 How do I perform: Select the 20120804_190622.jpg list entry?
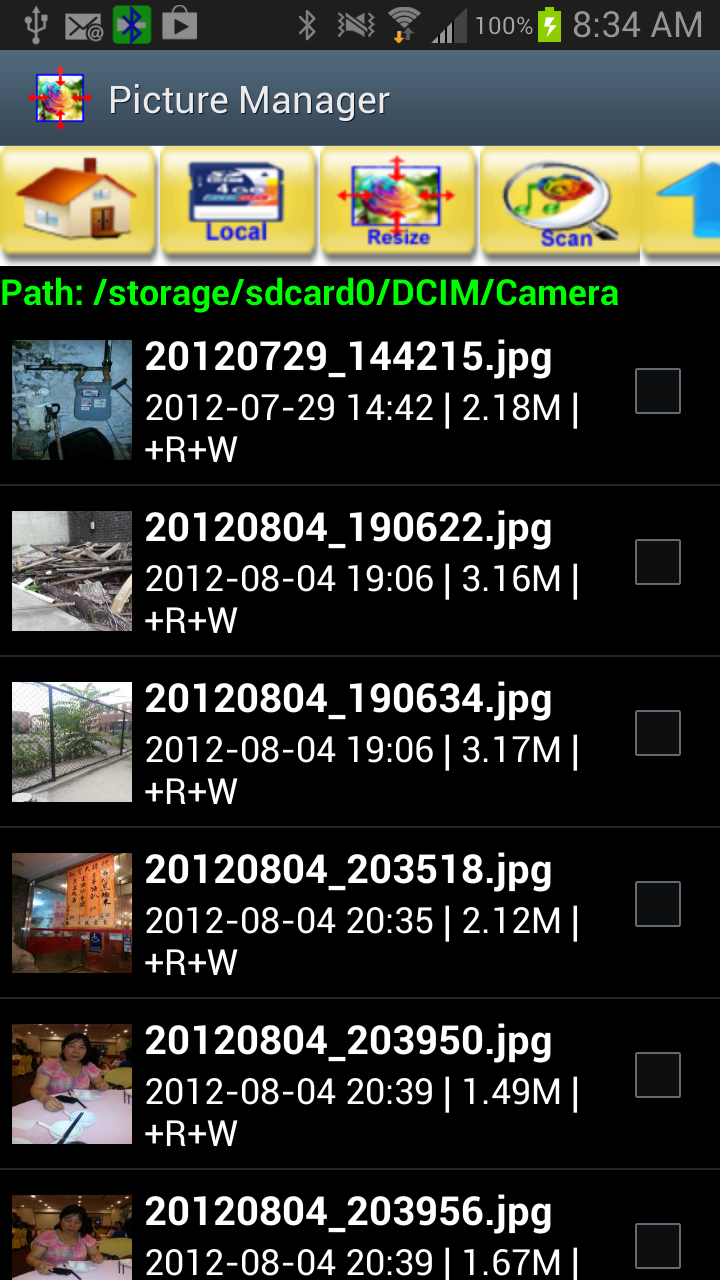point(347,527)
